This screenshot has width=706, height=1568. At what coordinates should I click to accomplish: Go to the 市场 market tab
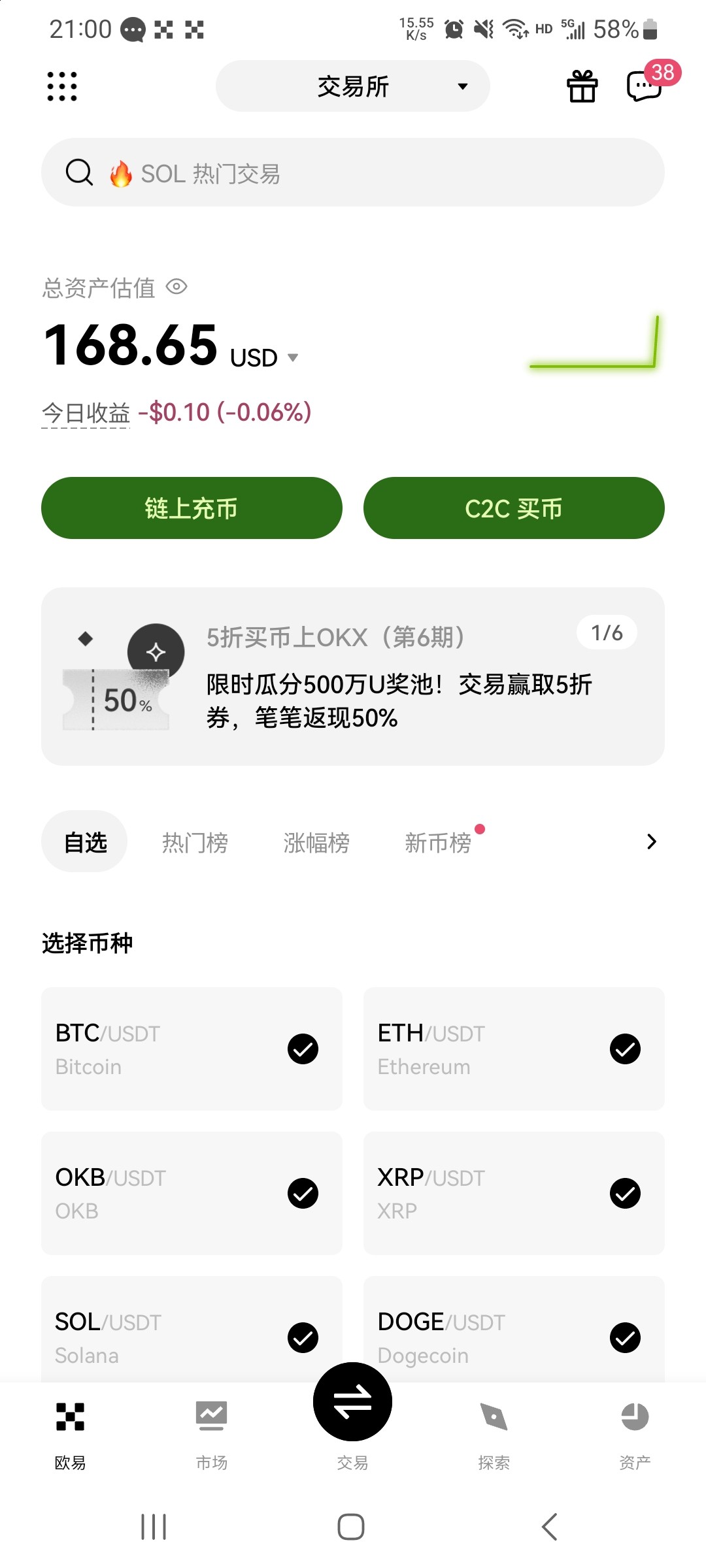point(211,1431)
